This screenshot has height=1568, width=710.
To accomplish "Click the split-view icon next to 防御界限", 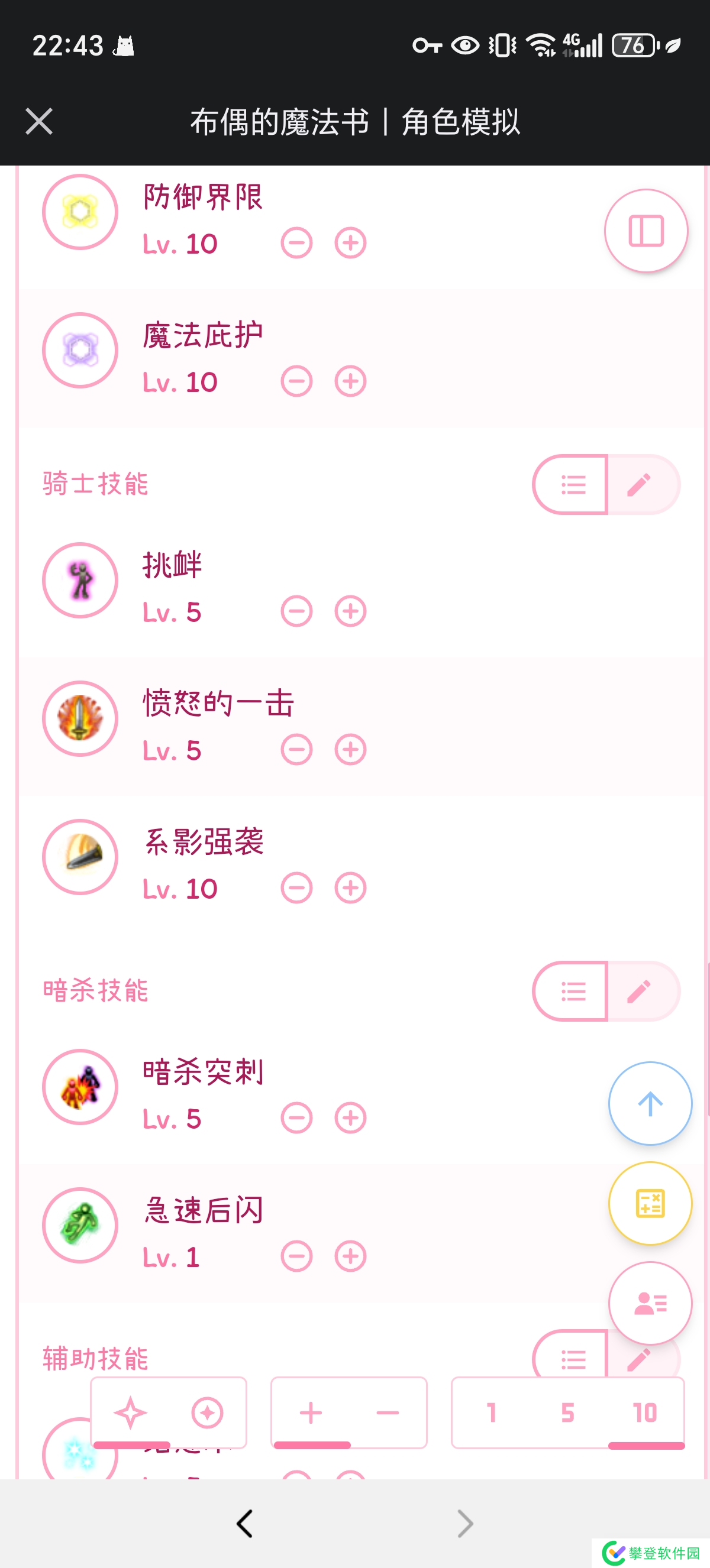I will point(646,231).
